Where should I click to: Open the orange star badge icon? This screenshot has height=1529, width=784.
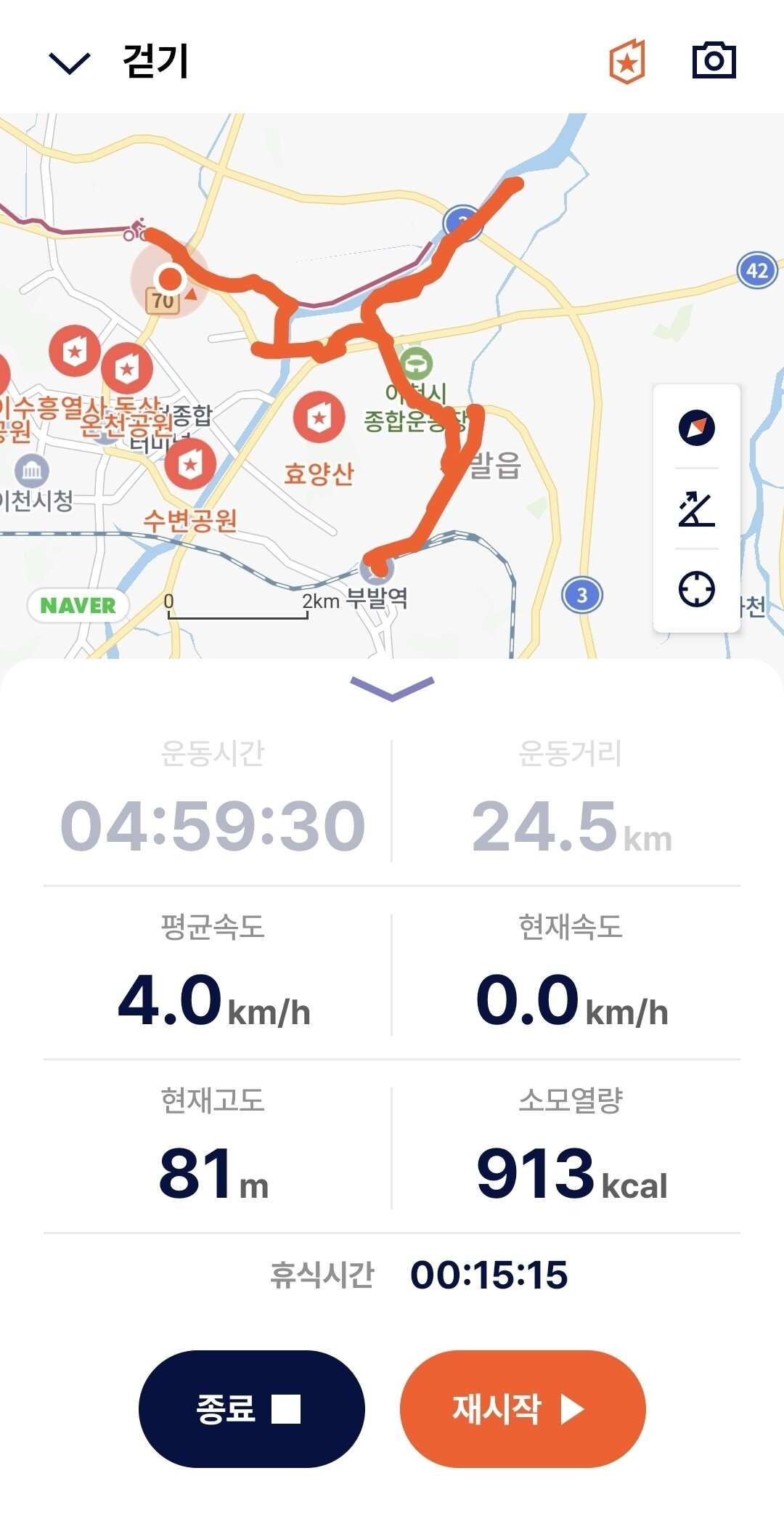point(627,62)
